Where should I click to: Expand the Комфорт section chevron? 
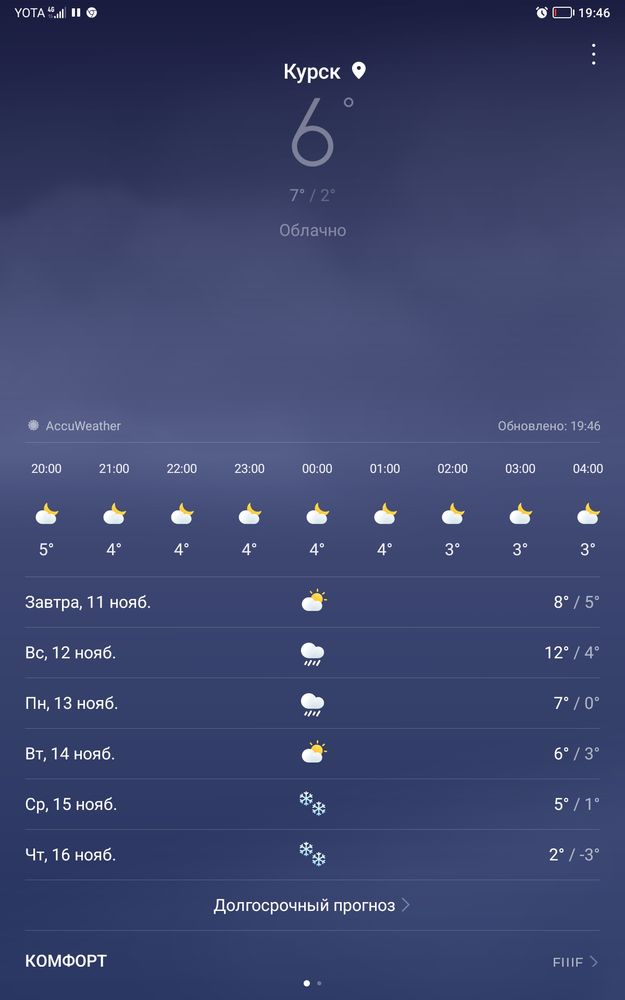click(593, 962)
